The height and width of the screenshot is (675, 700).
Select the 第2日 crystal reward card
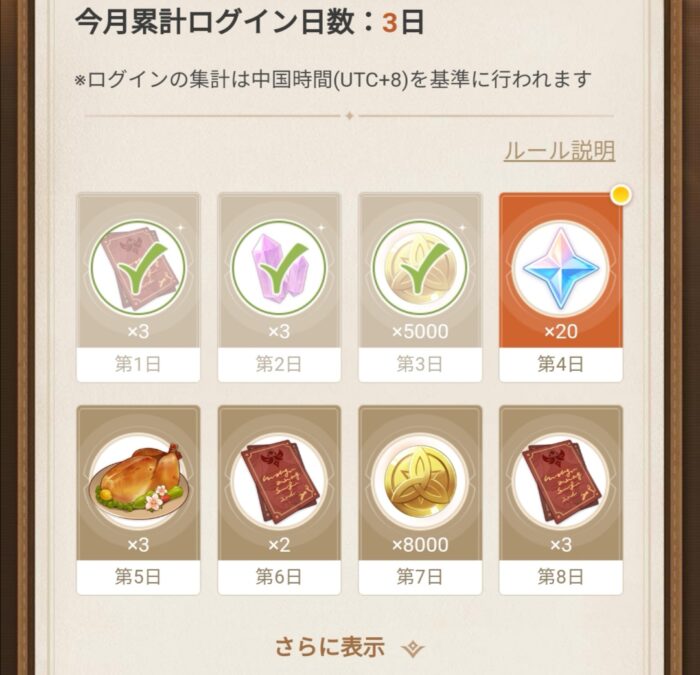tap(279, 283)
